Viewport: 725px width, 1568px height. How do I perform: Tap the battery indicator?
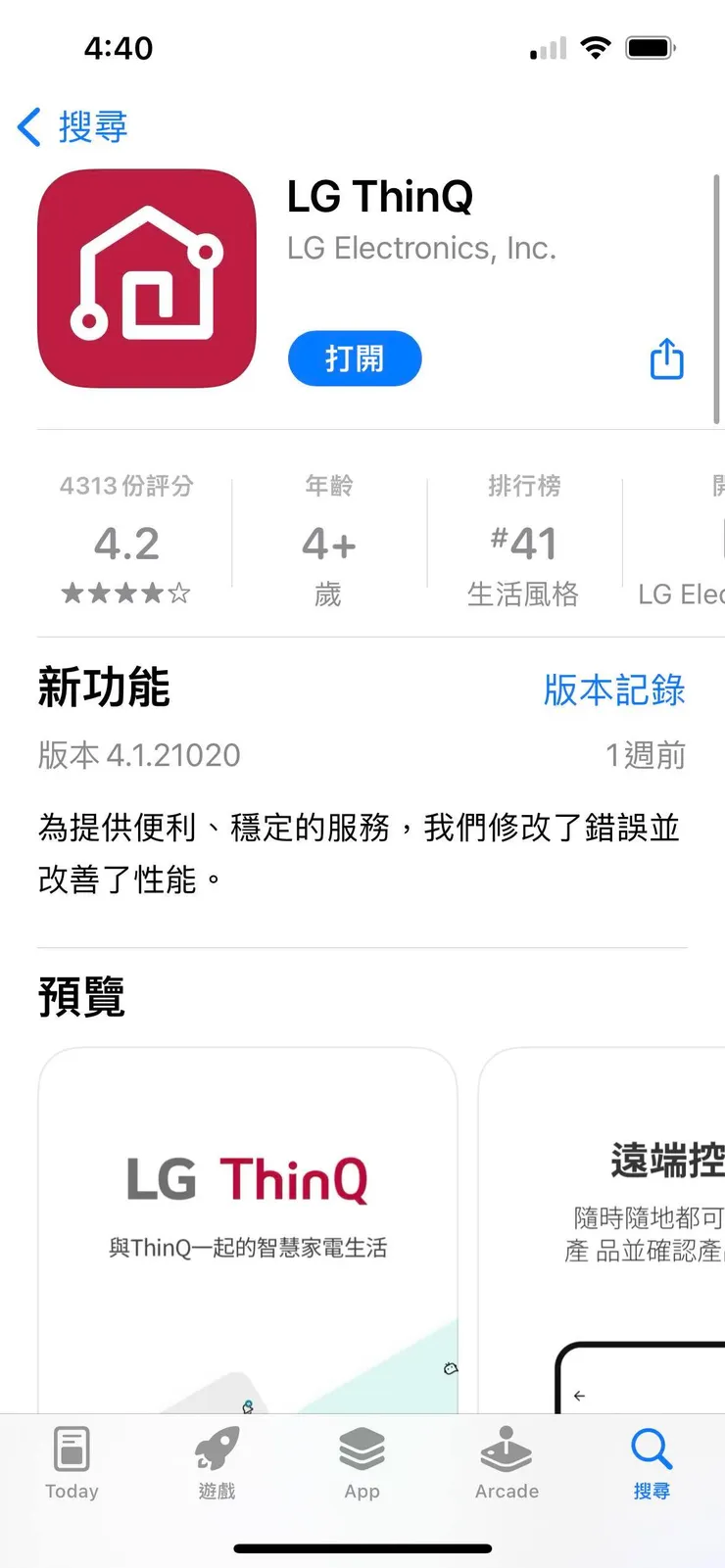(650, 46)
